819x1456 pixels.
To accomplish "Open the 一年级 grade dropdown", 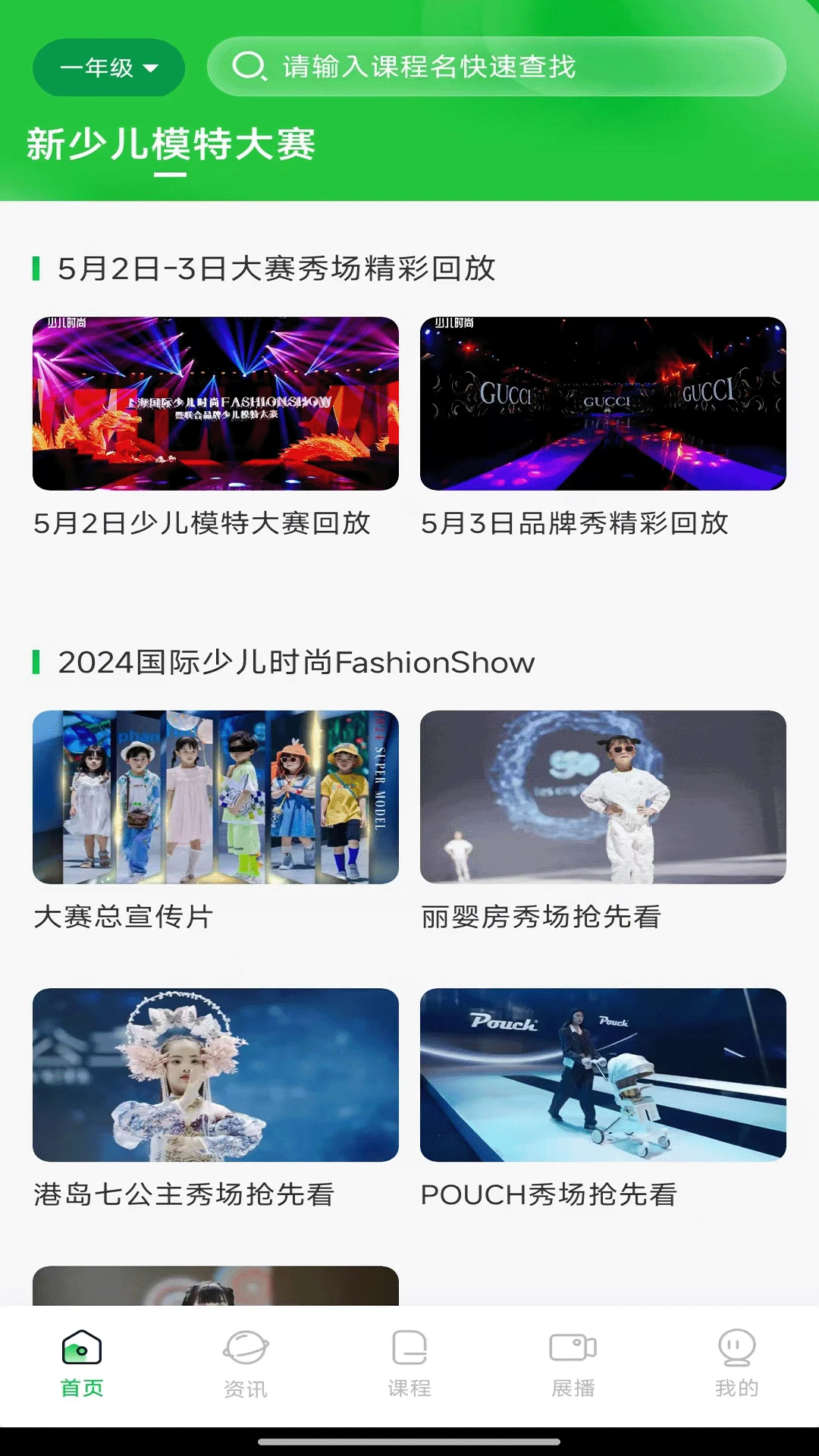I will tap(108, 67).
